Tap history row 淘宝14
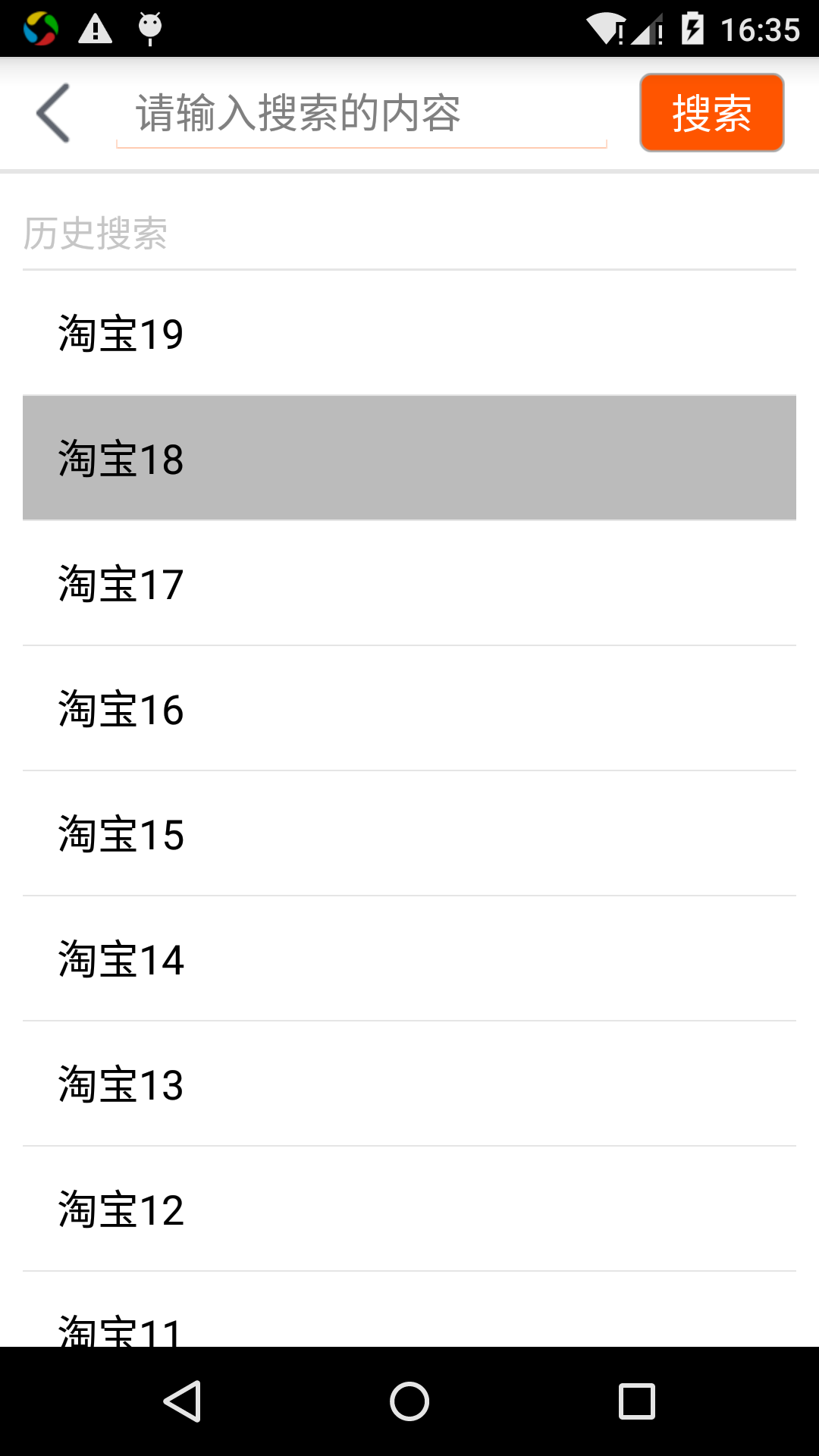The height and width of the screenshot is (1456, 819). click(409, 959)
